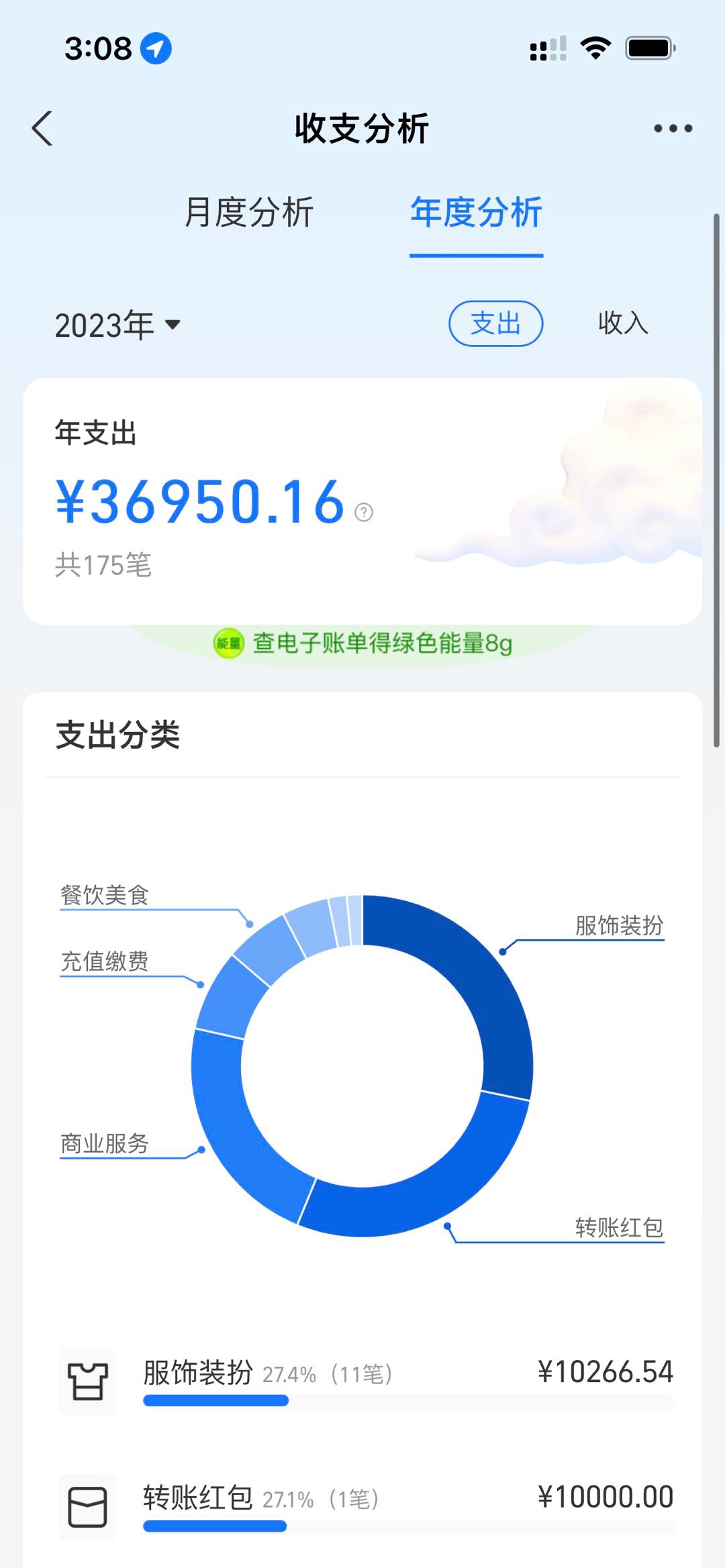
Task: Switch to 收入 view
Action: click(x=622, y=323)
